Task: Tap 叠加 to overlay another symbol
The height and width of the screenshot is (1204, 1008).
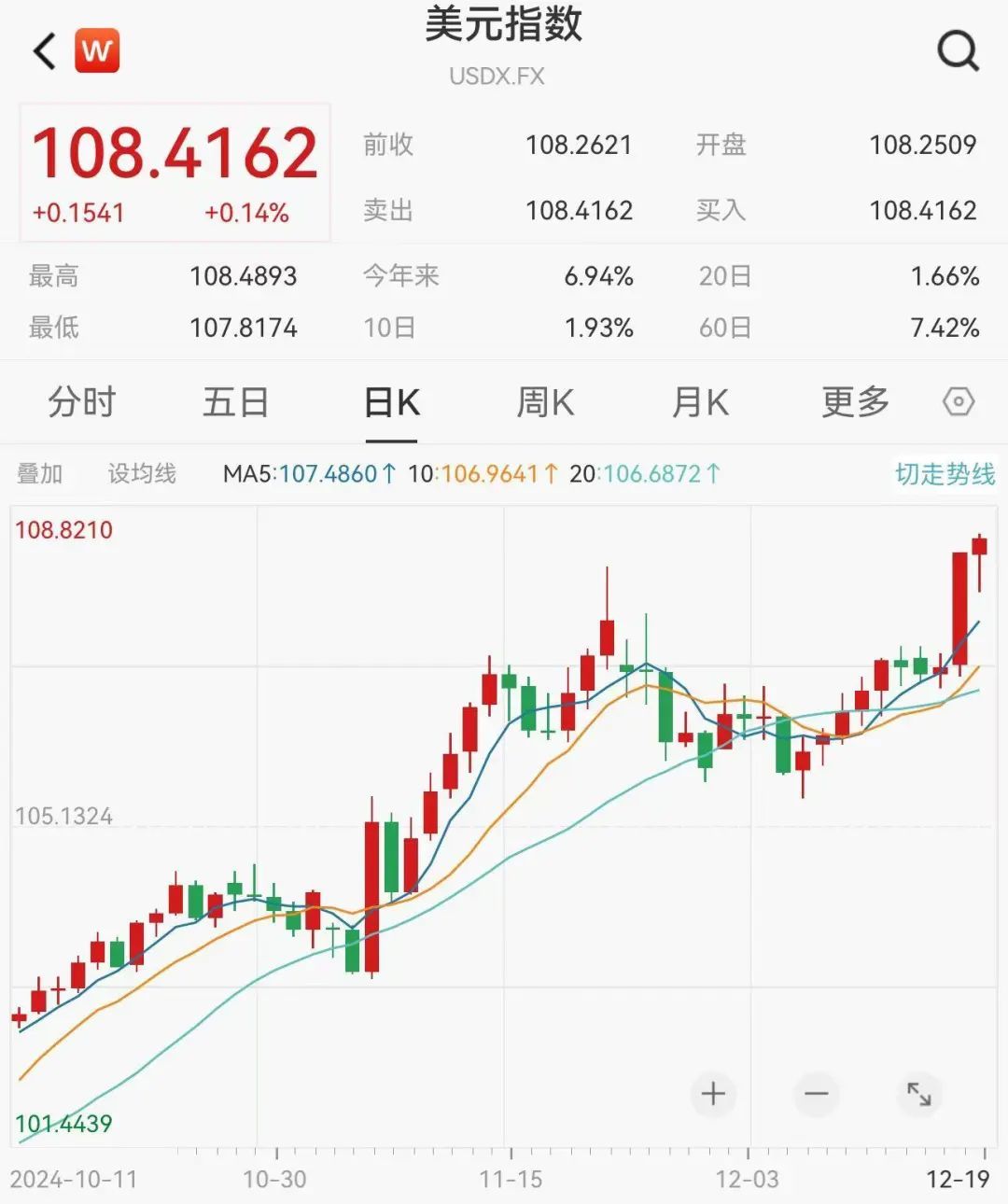Action: (x=40, y=474)
